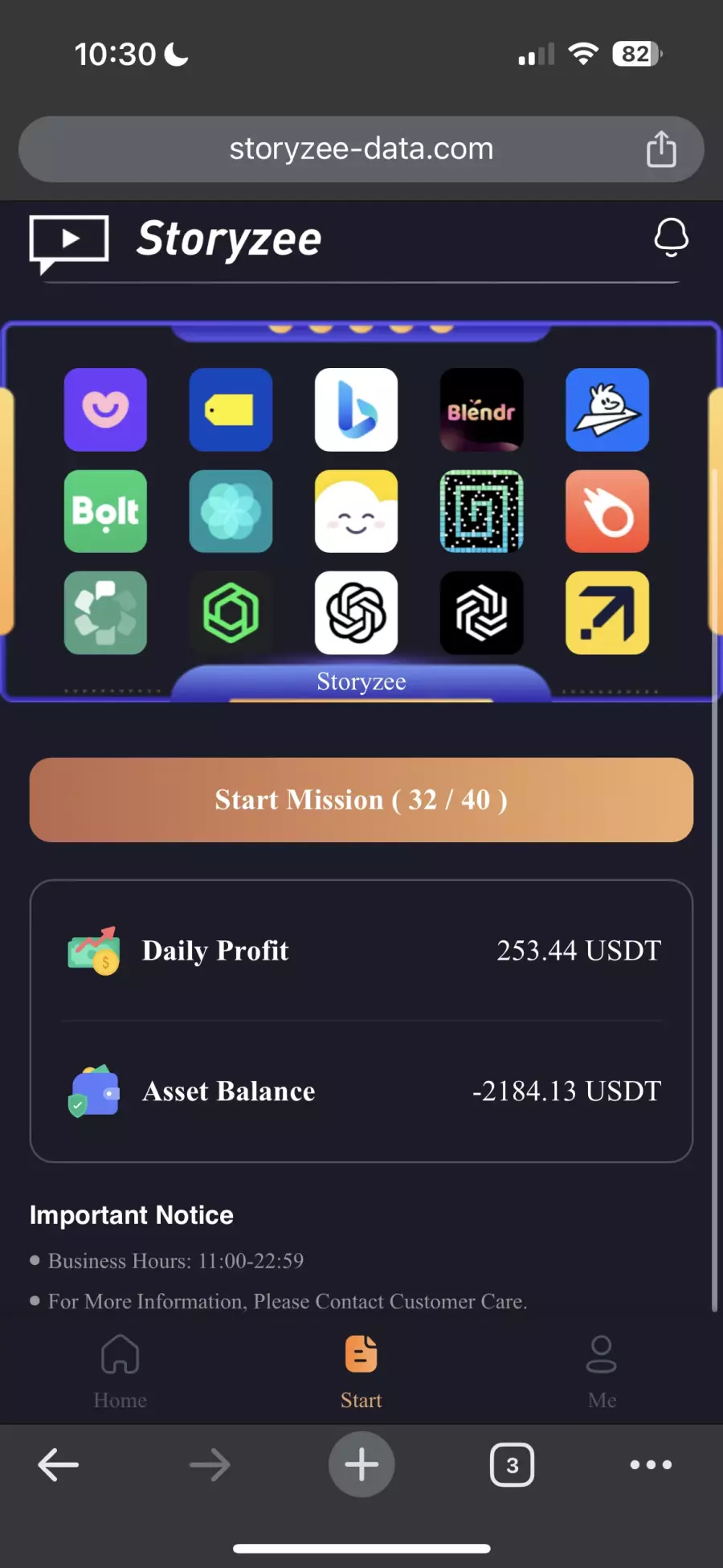Screen dimensions: 723x1568
Task: Switch to the Home tab
Action: 120,1372
